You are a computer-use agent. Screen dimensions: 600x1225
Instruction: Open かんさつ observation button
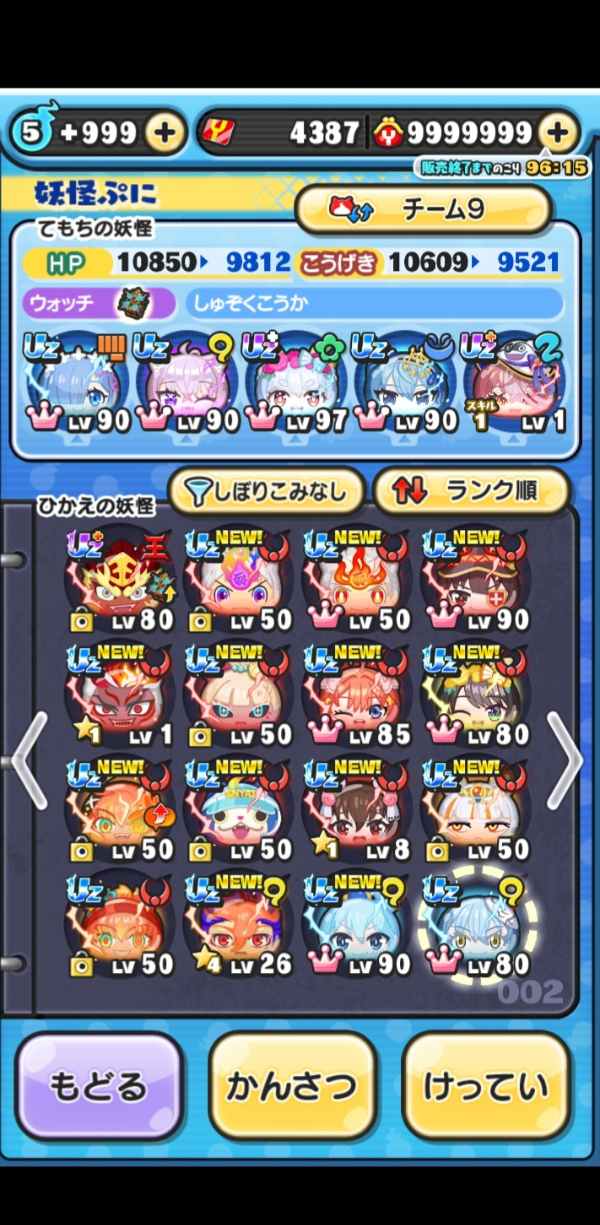(x=292, y=1087)
